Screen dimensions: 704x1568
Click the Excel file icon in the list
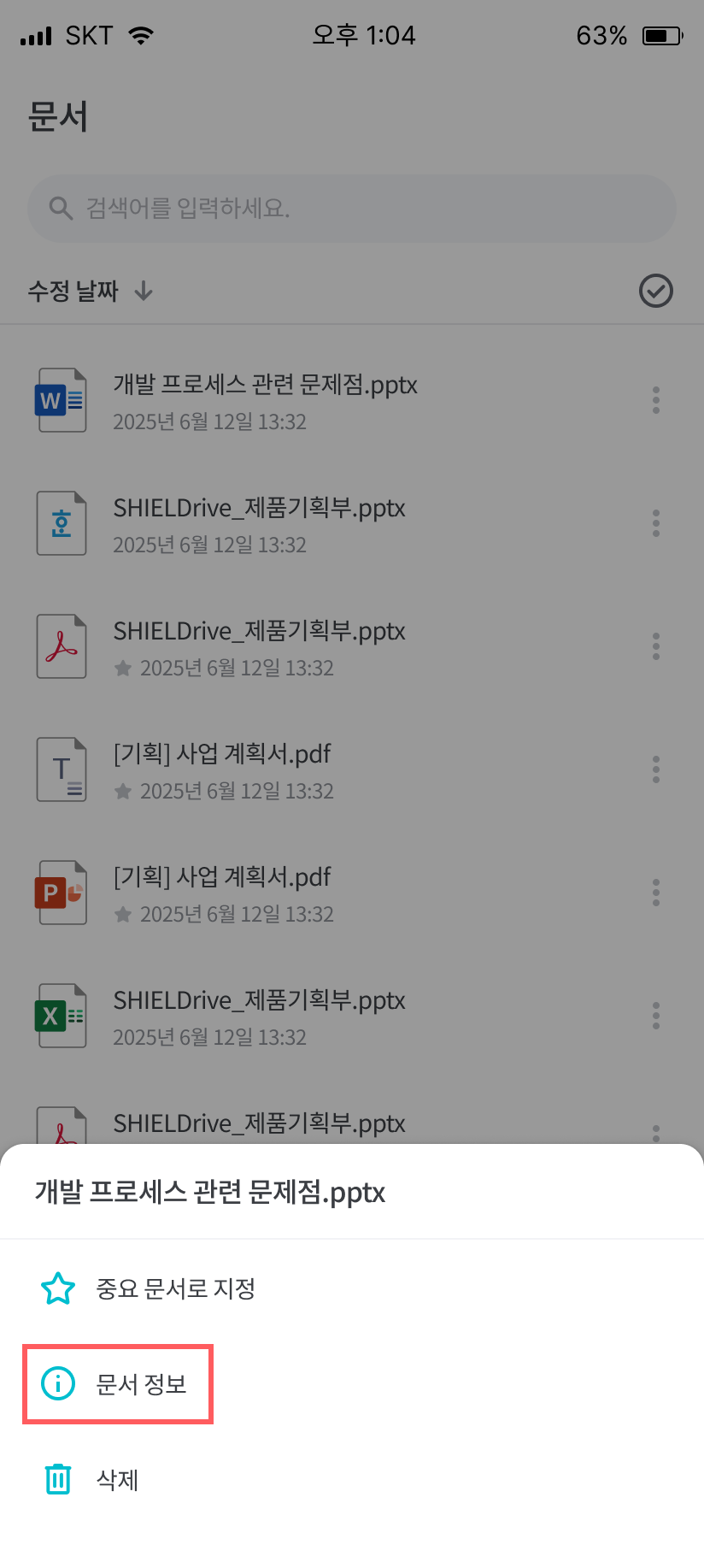[x=62, y=1015]
